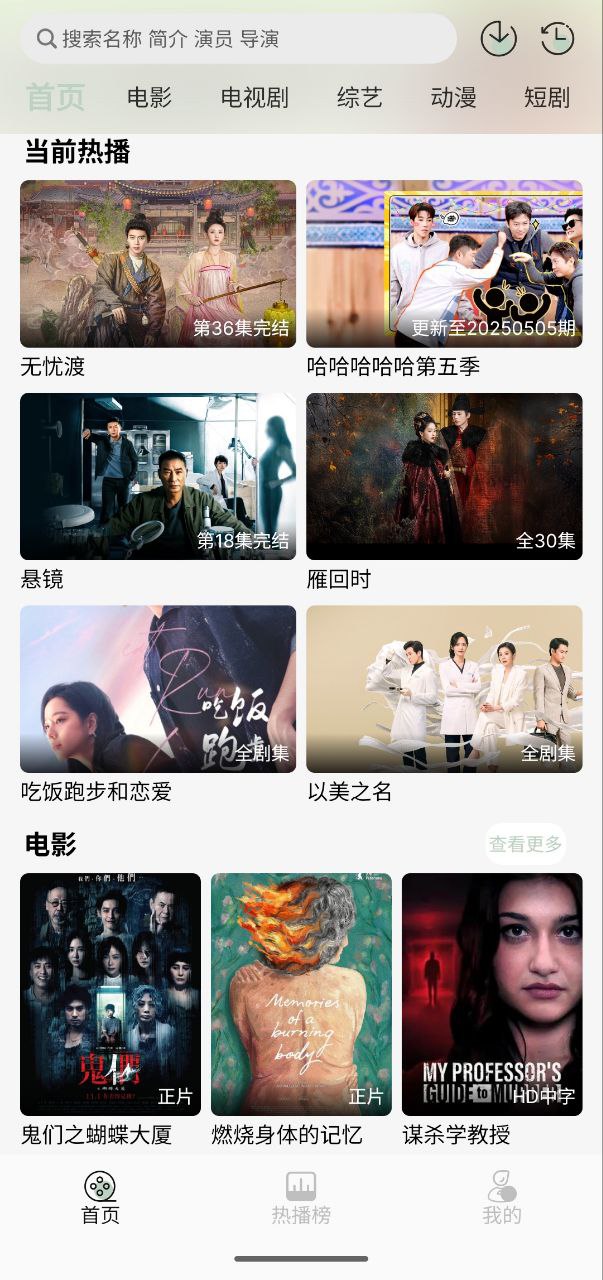
Task: Open 吃饭跑步和恋爱 series
Action: click(158, 689)
